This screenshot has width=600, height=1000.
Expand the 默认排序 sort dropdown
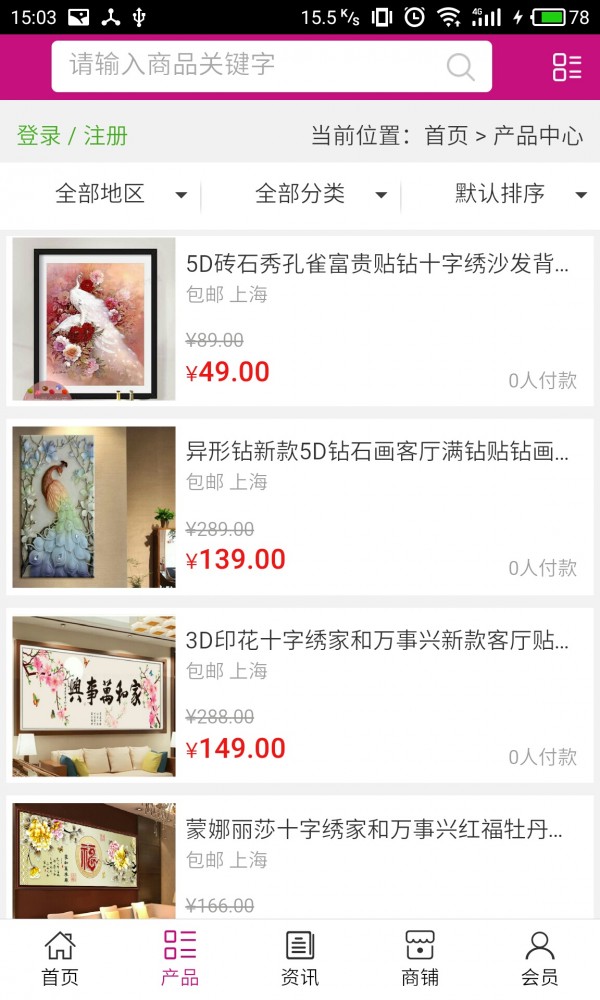click(x=520, y=194)
